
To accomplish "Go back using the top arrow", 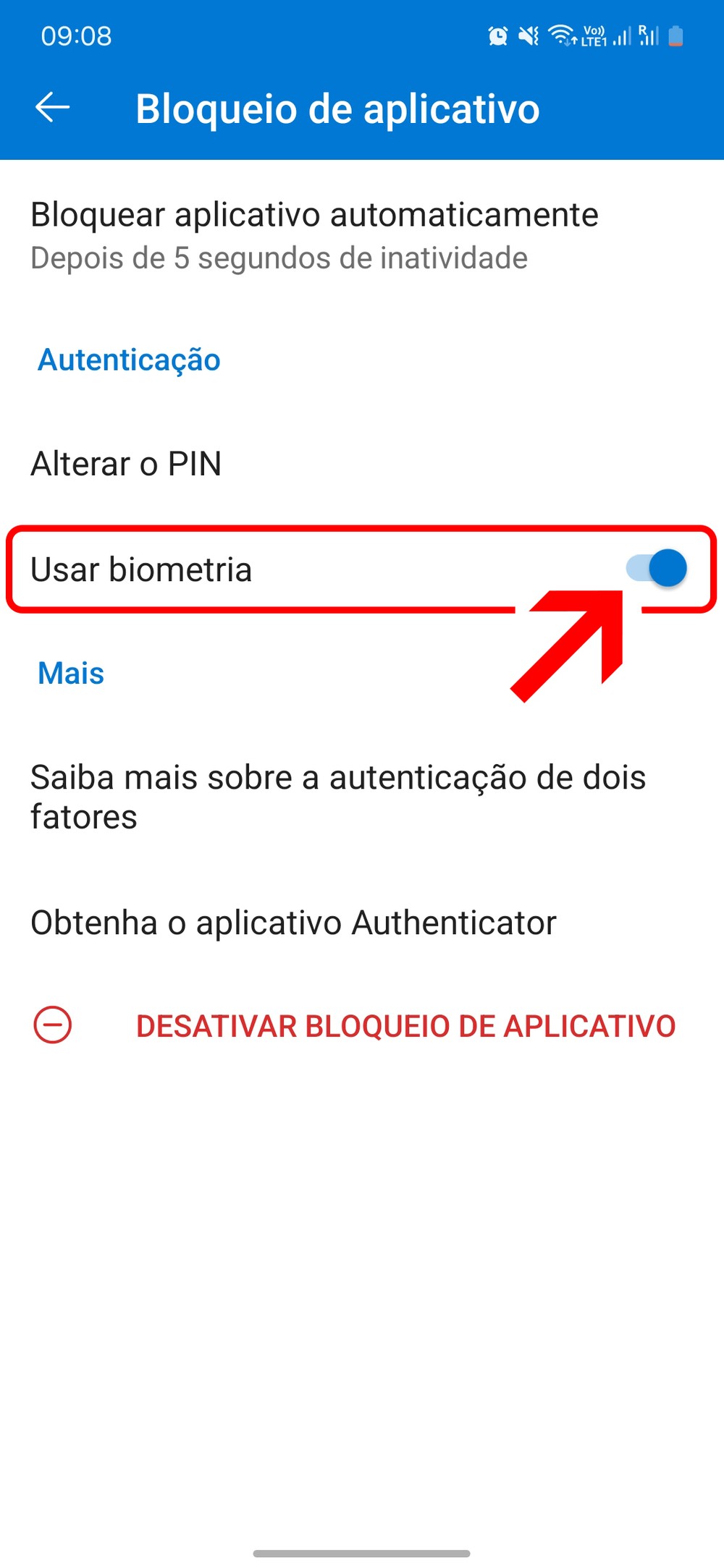I will click(53, 108).
